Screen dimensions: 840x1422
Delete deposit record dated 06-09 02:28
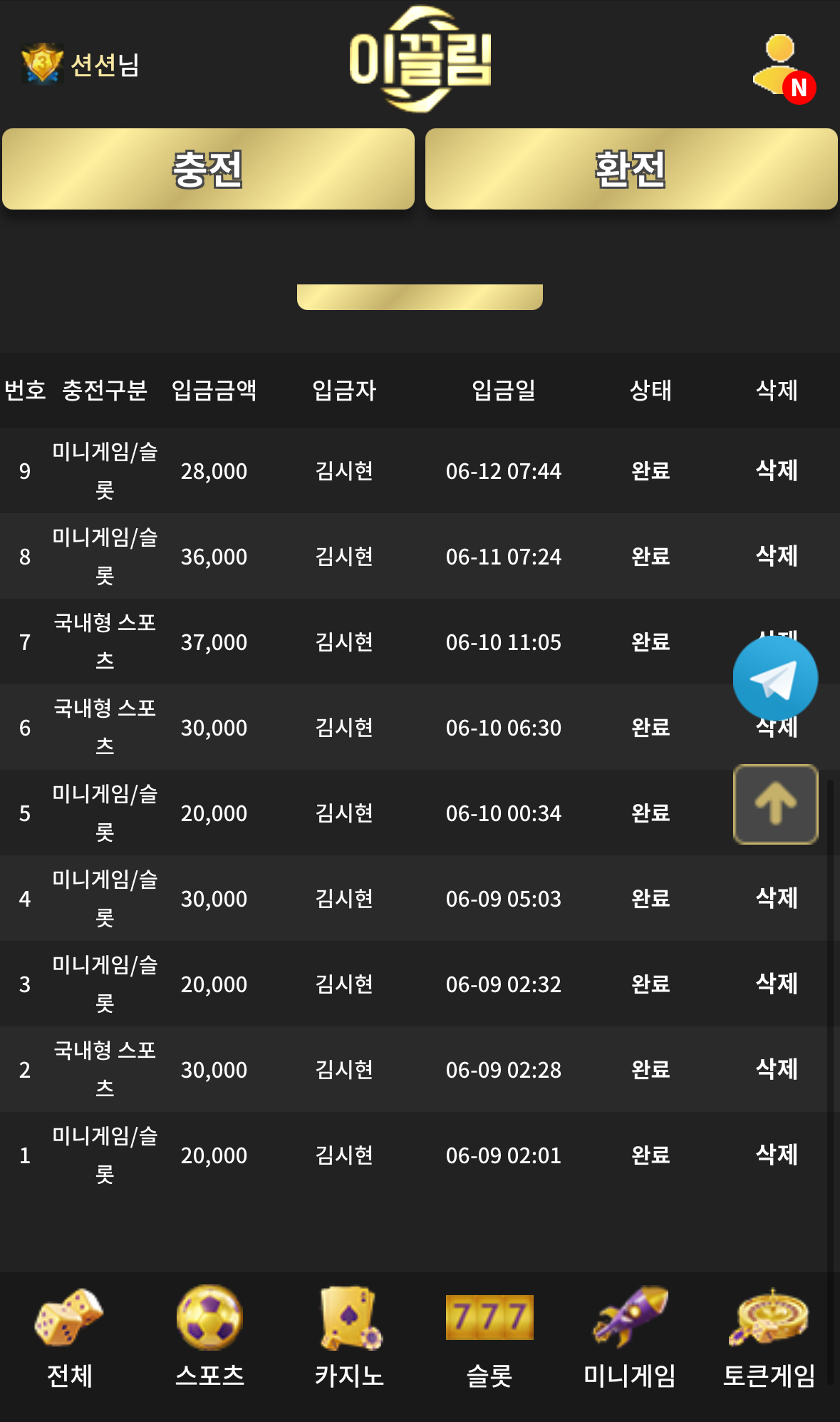point(777,1069)
